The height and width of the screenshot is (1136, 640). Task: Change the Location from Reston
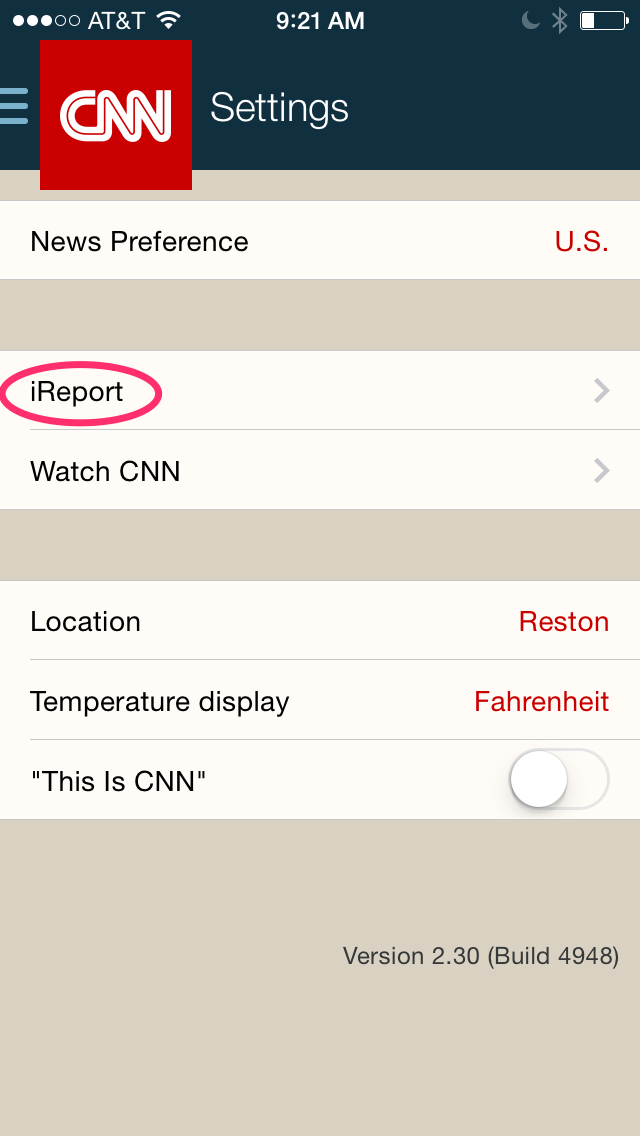tap(320, 621)
